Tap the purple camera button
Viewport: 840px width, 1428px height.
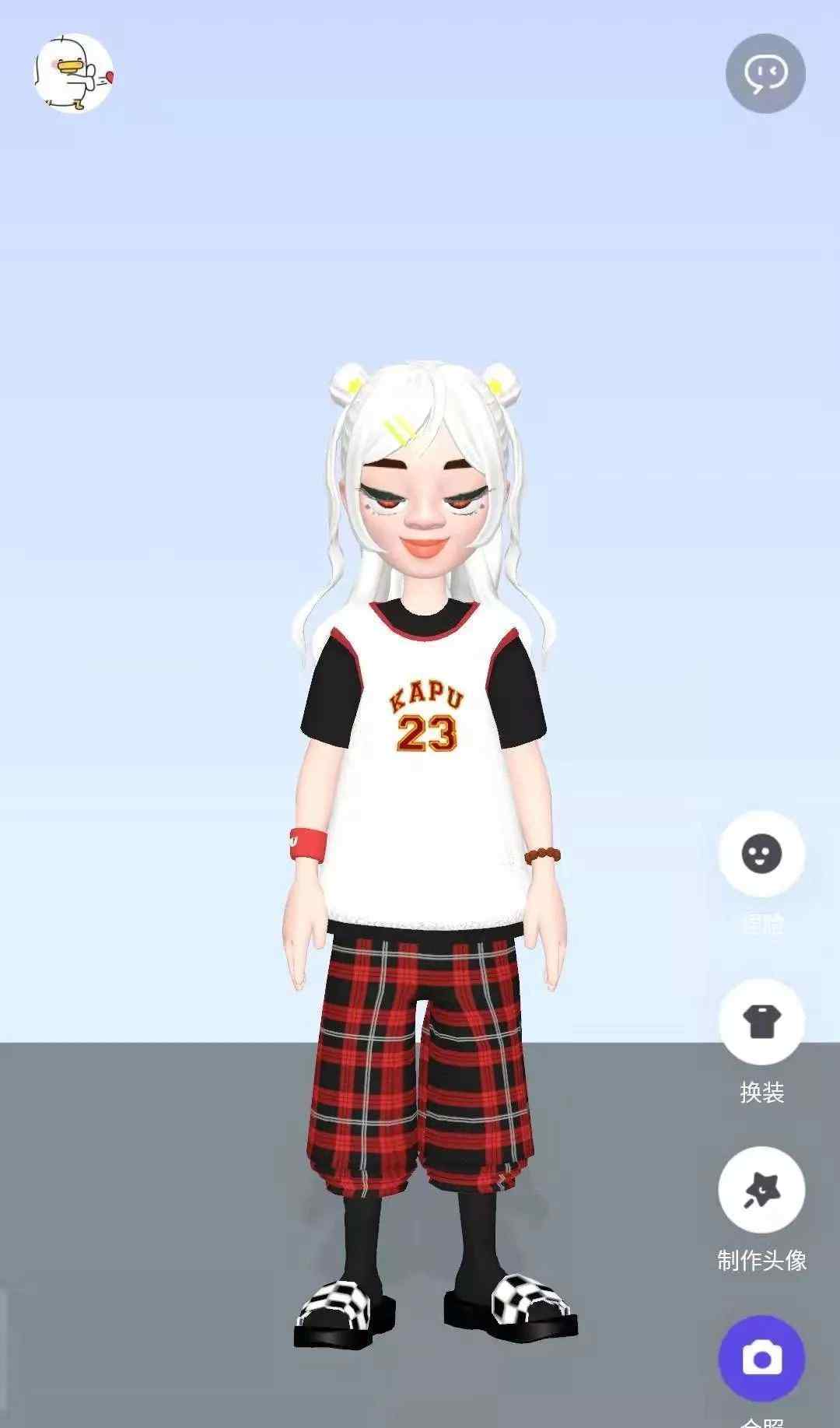pos(761,1359)
